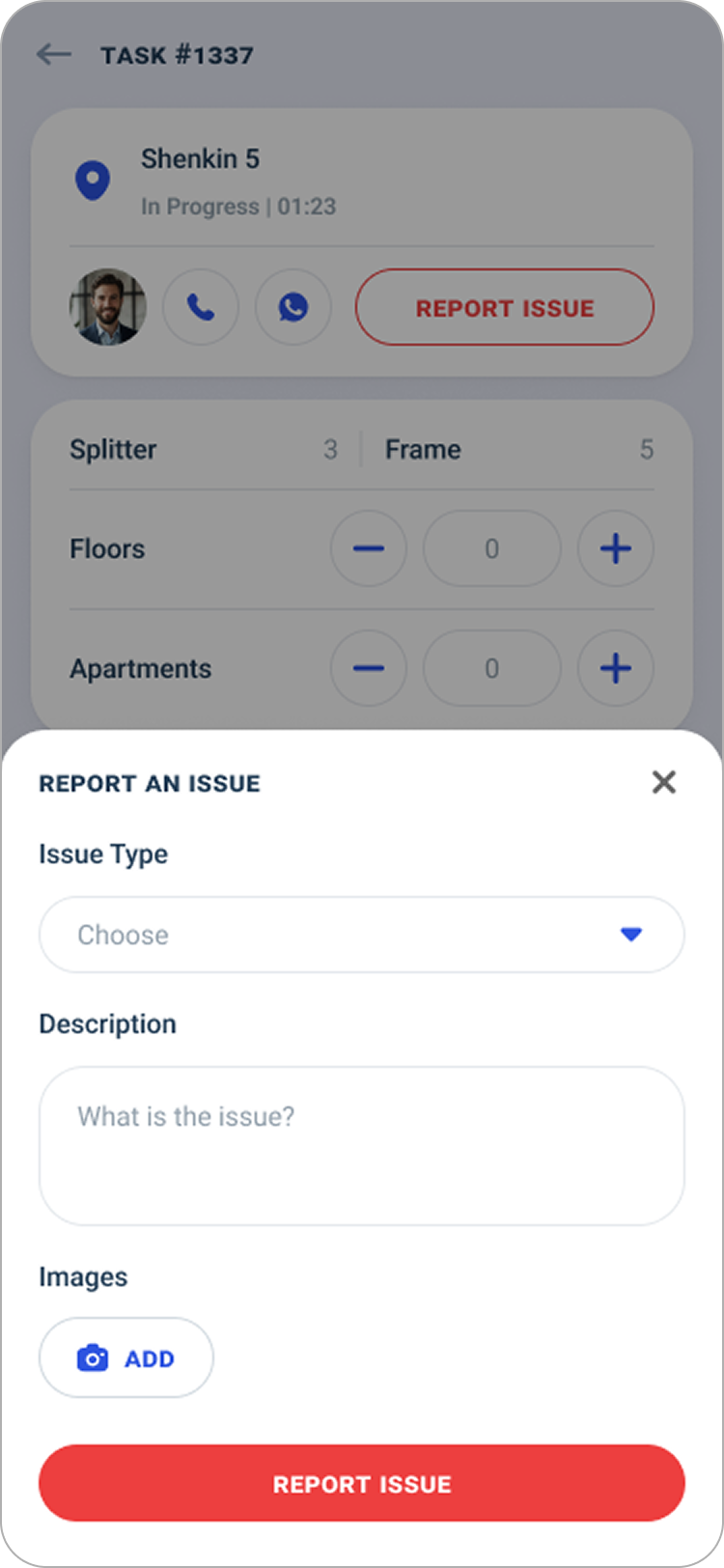The width and height of the screenshot is (724, 1568).
Task: Expand the Splitter counter section
Action: click(113, 449)
